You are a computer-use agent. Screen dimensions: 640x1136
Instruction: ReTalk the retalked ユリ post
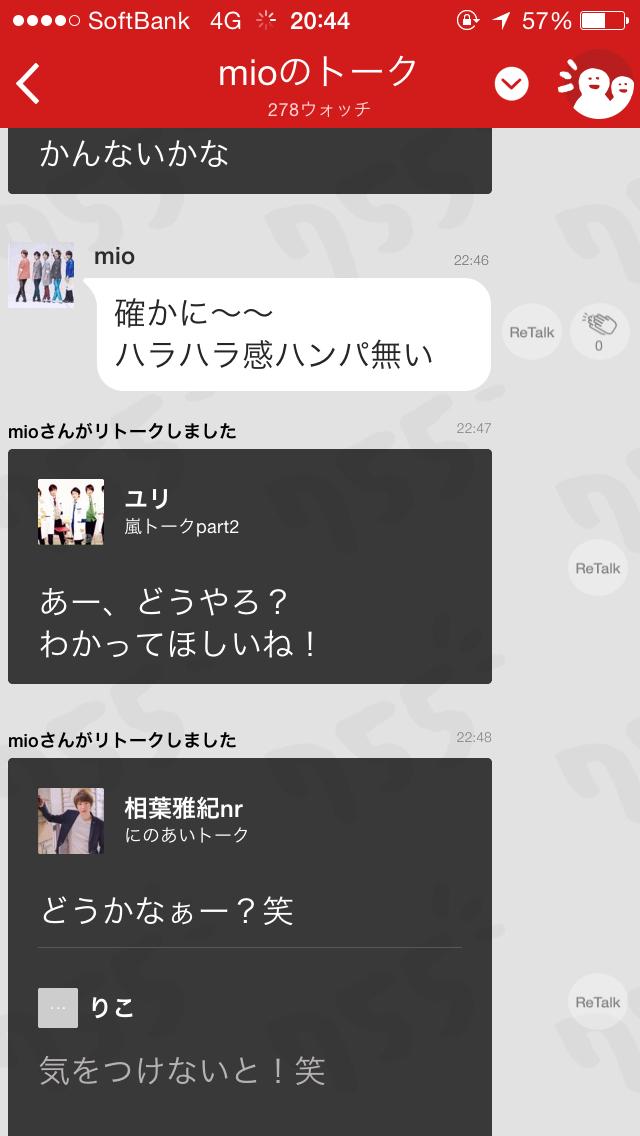point(597,567)
